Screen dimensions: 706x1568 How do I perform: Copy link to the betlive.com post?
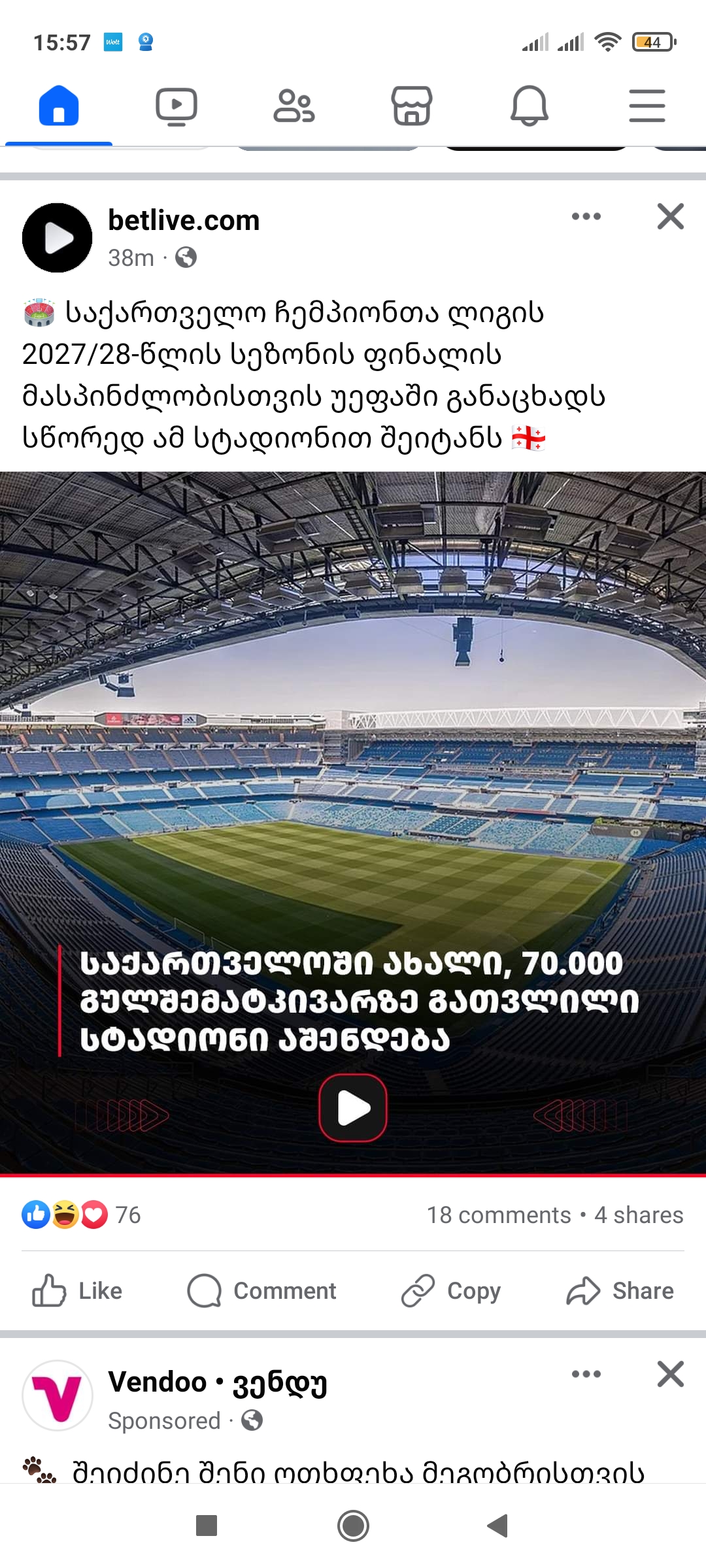pyautogui.click(x=451, y=1290)
